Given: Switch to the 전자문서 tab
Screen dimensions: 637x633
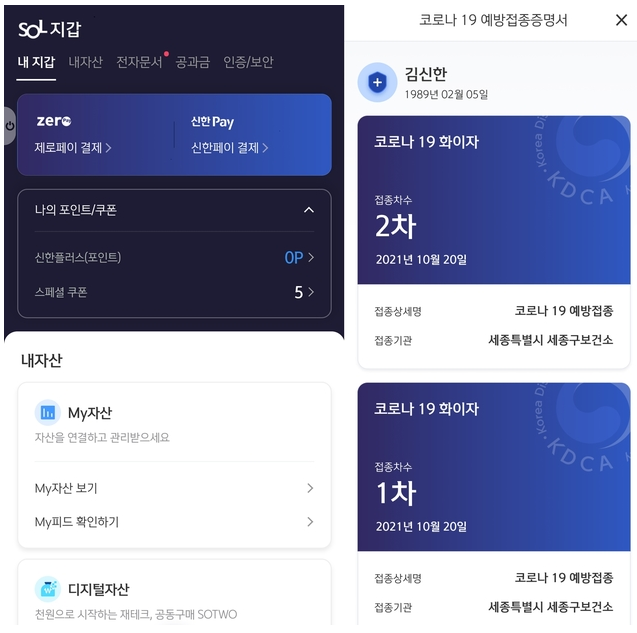Looking at the screenshot, I should click(x=139, y=62).
